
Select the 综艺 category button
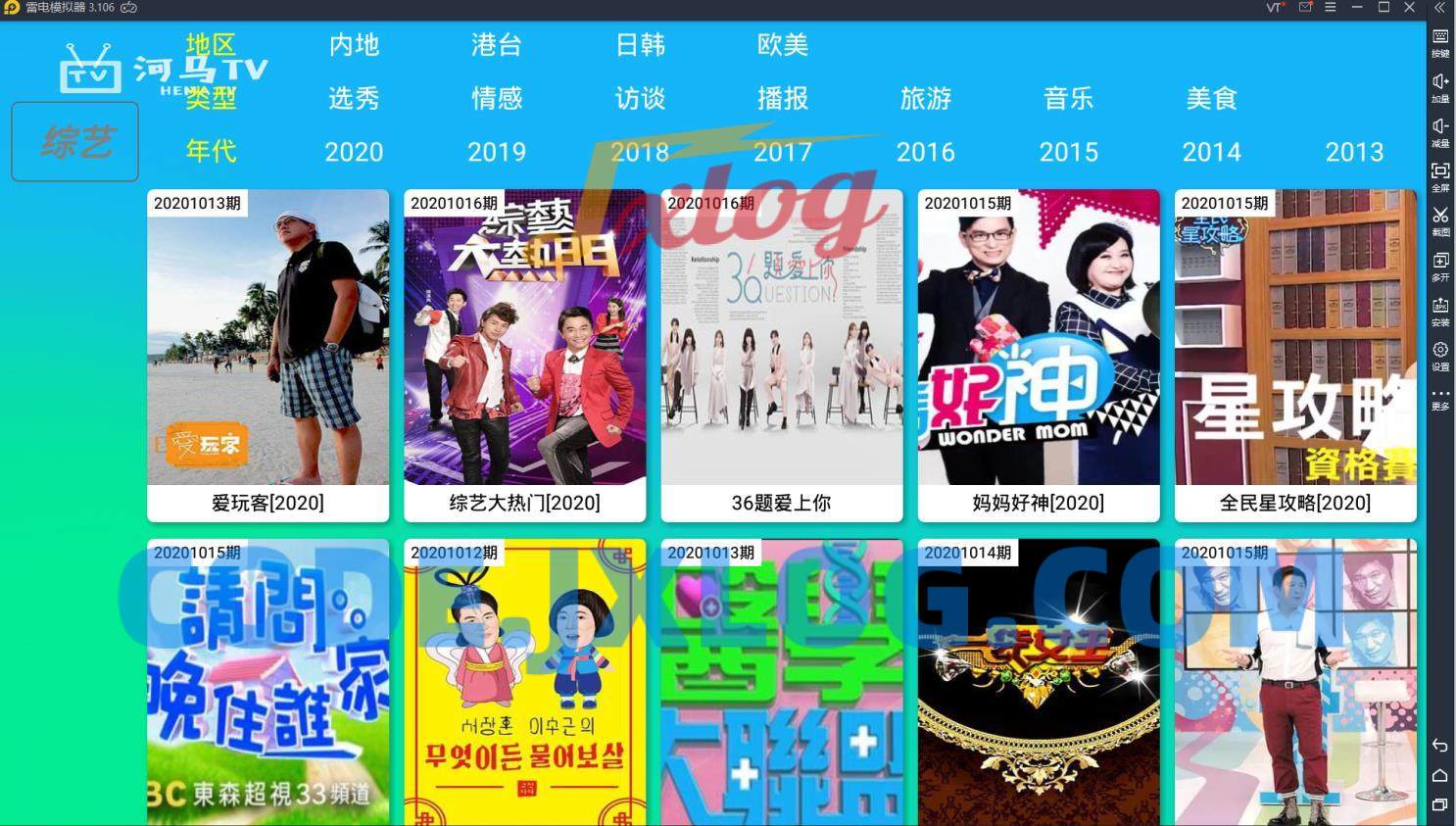[x=74, y=142]
